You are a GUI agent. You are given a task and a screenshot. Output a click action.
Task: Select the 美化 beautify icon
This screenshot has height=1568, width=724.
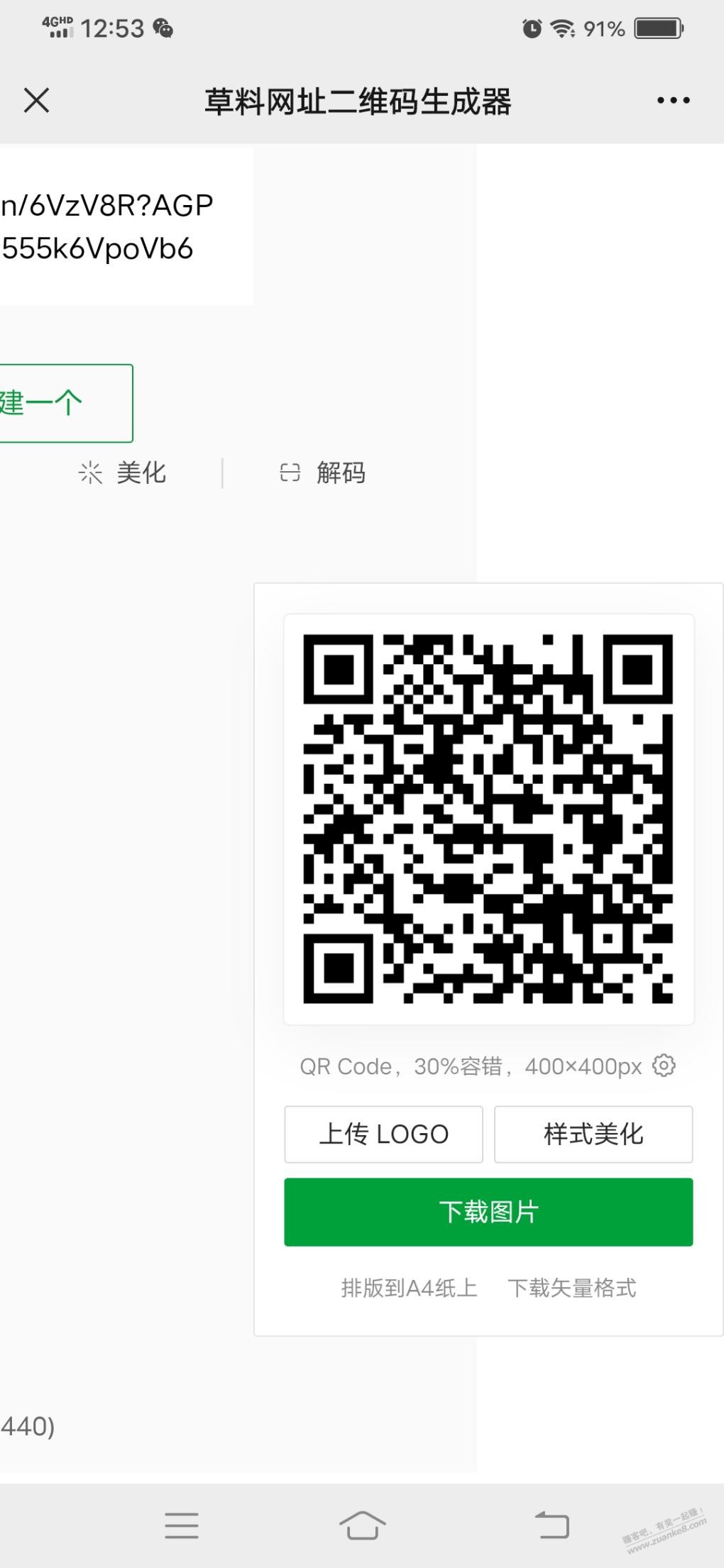pos(91,472)
